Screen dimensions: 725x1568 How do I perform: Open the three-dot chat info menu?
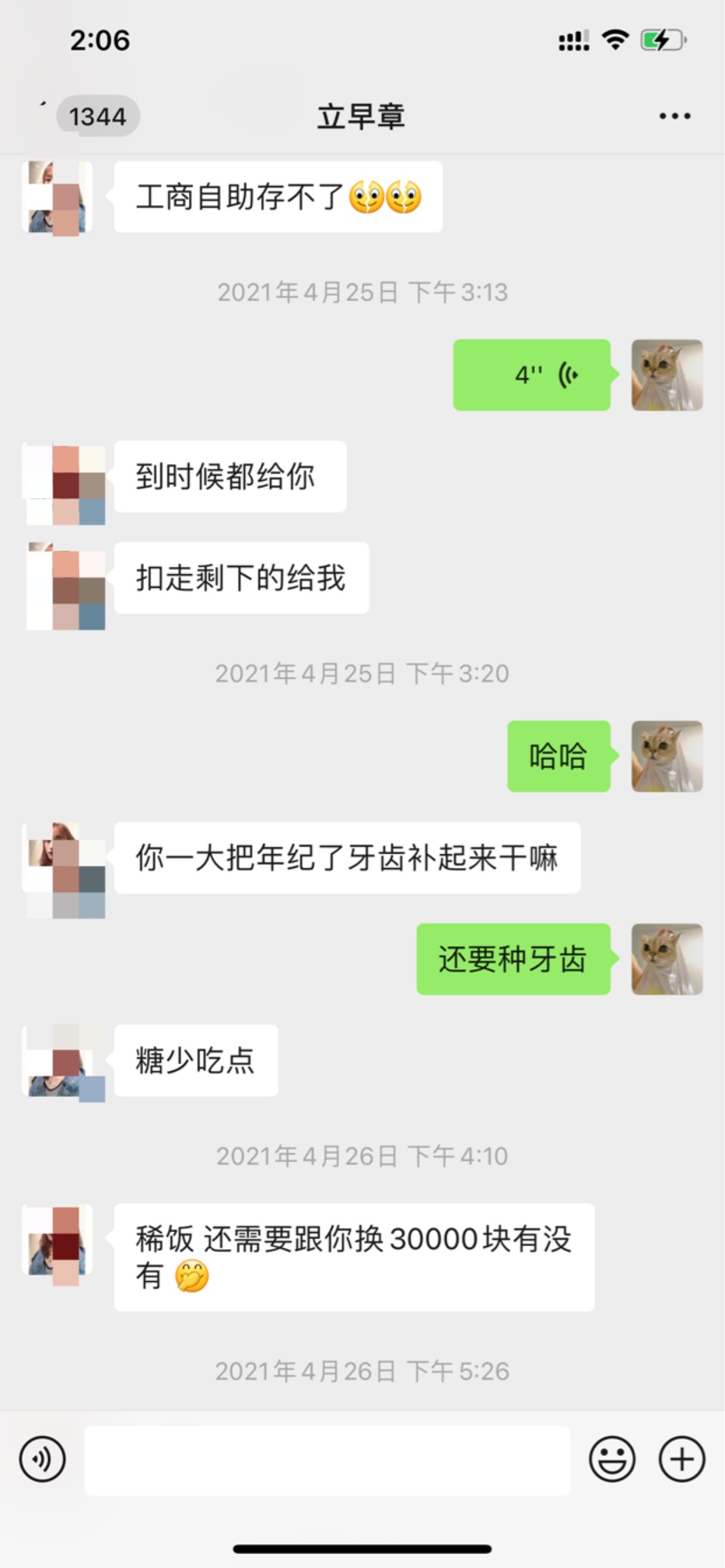(674, 116)
